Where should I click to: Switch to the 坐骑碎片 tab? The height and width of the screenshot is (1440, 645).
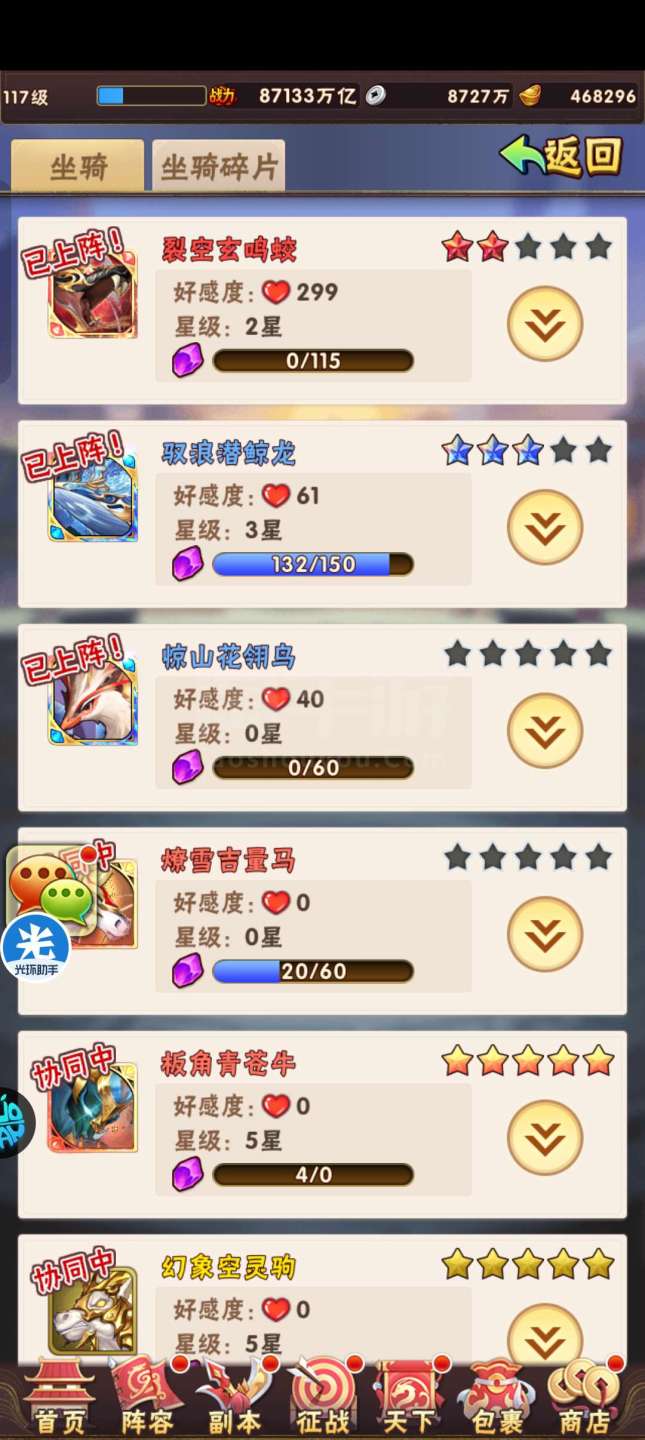click(219, 166)
